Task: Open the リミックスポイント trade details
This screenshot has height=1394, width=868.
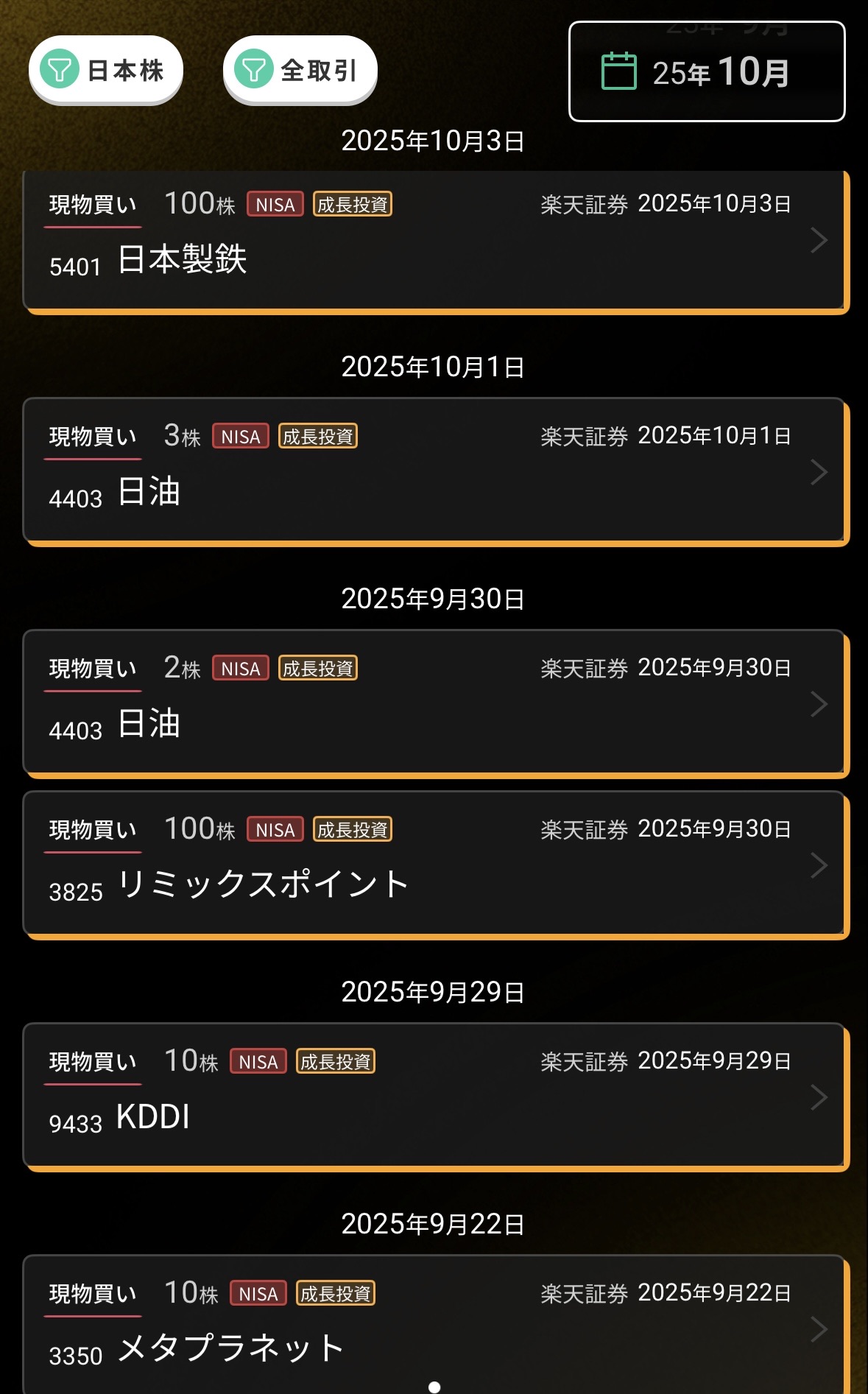Action: tap(434, 864)
